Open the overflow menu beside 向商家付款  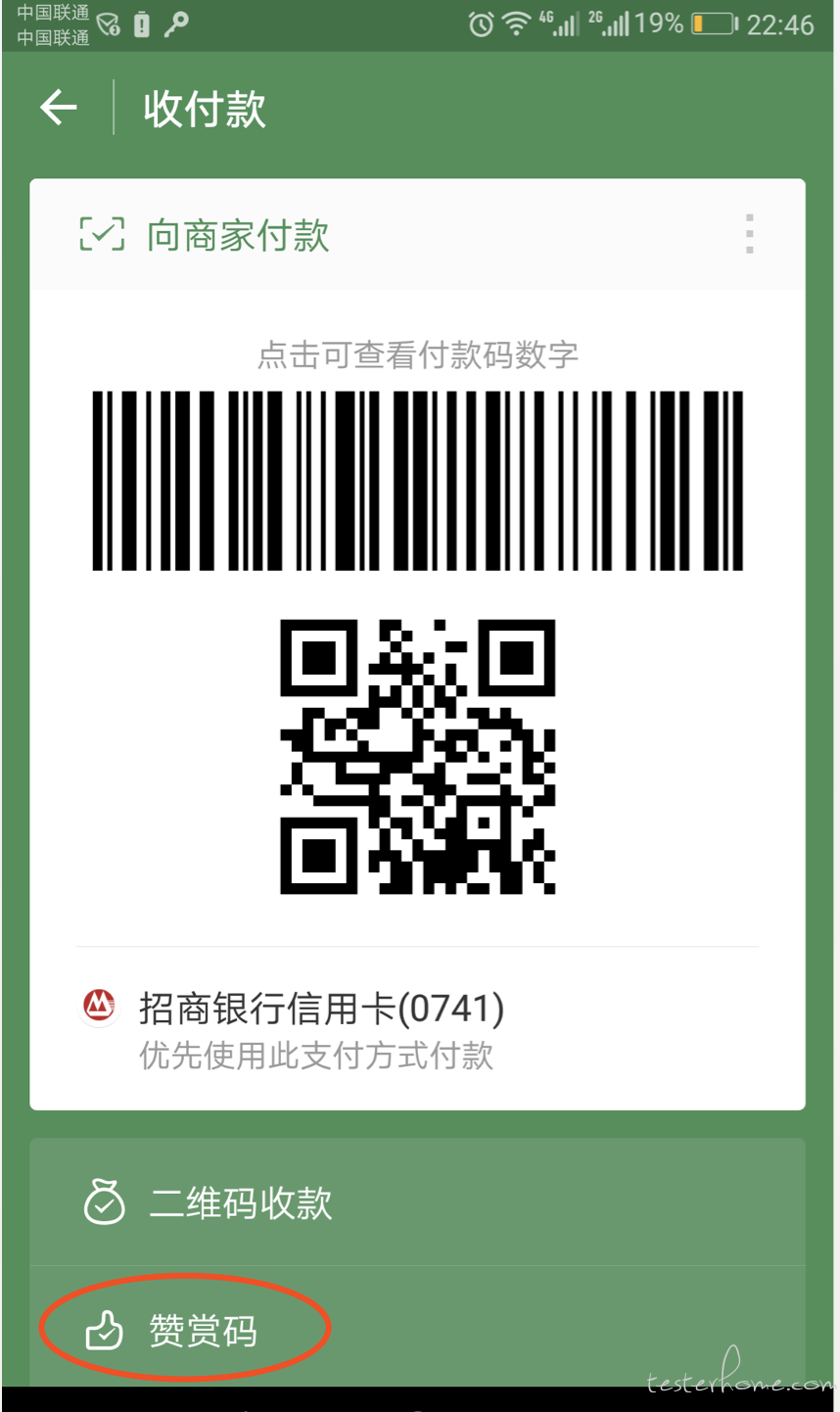click(749, 235)
